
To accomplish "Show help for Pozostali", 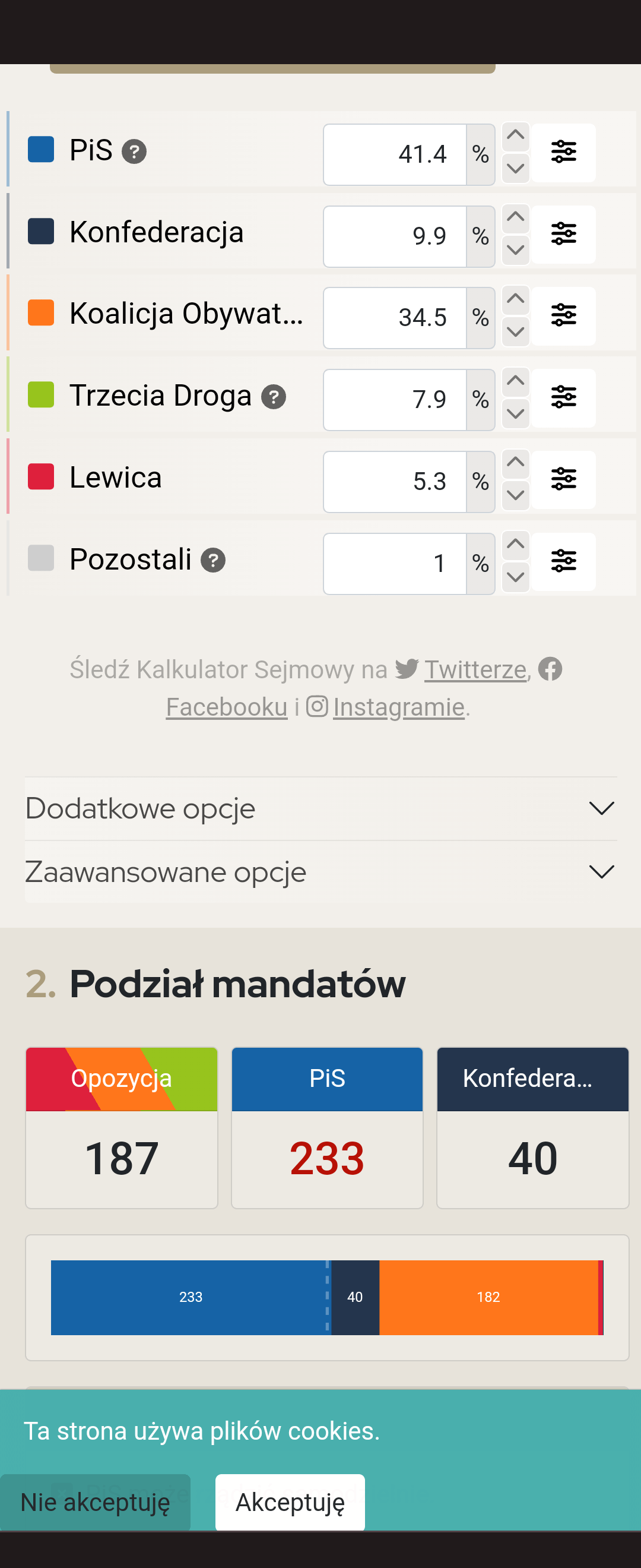I will pos(213,560).
